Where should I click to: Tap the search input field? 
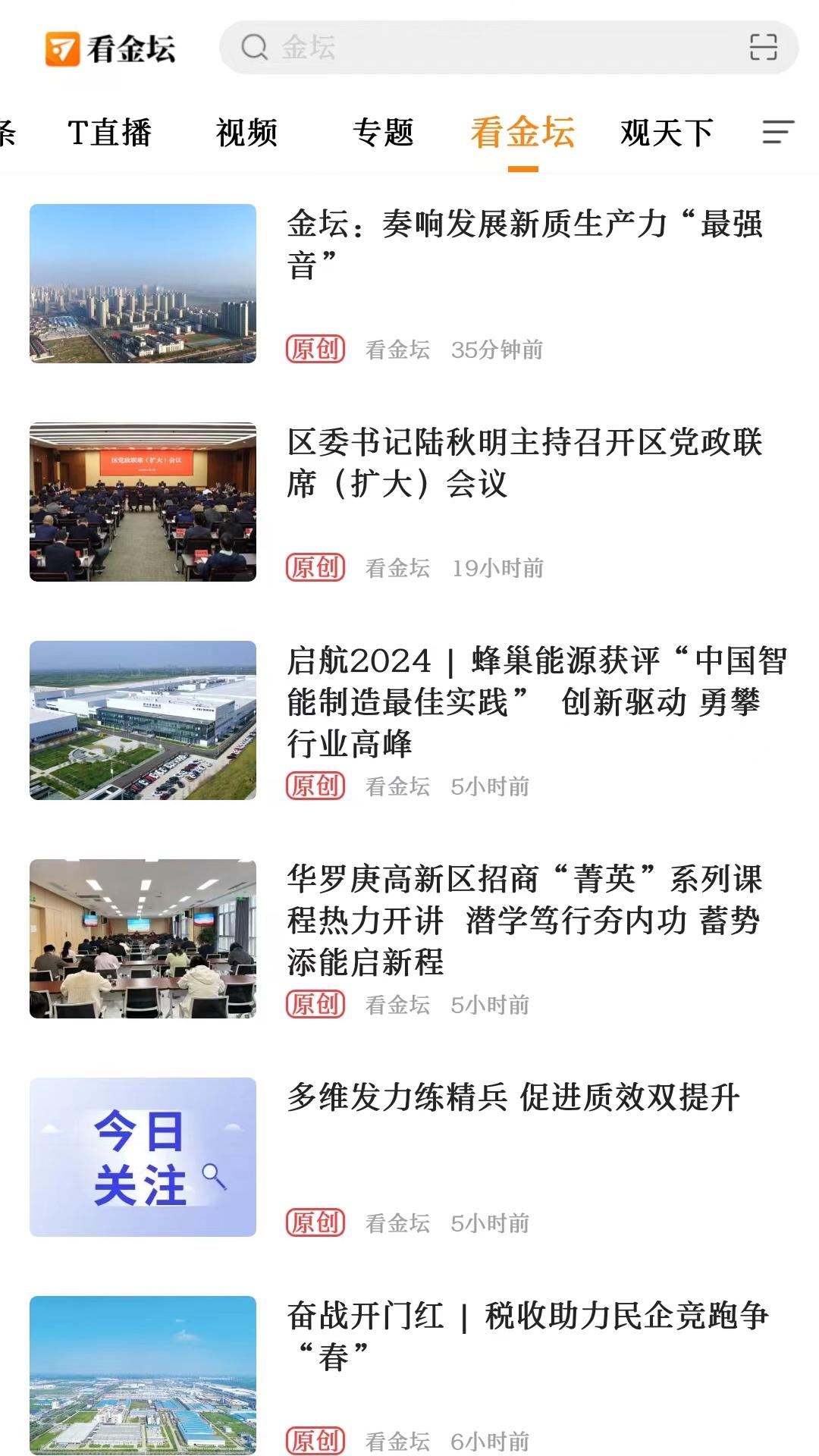pos(455,48)
